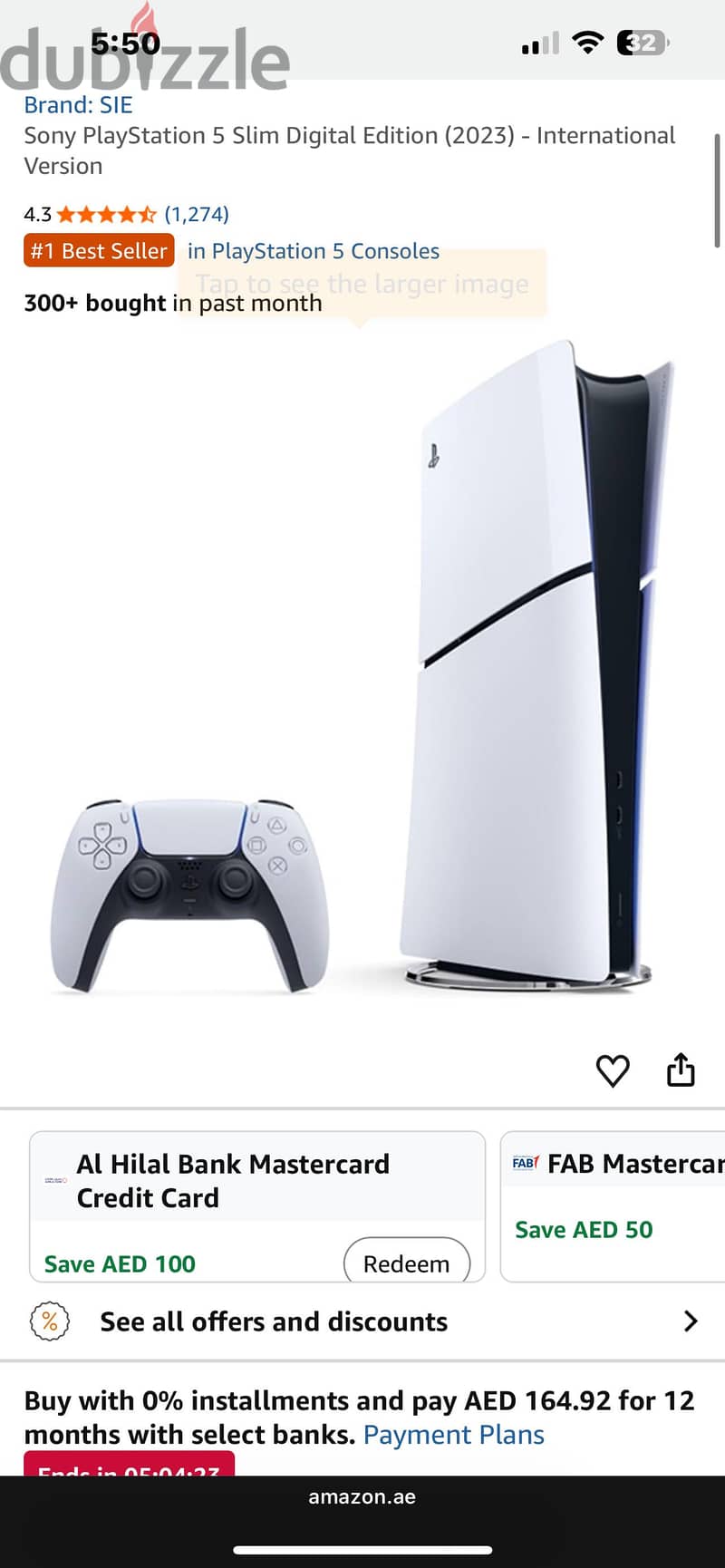Redeem the Al Hilal Bank Mastercard offer
This screenshot has height=1568, width=725.
(x=407, y=1262)
